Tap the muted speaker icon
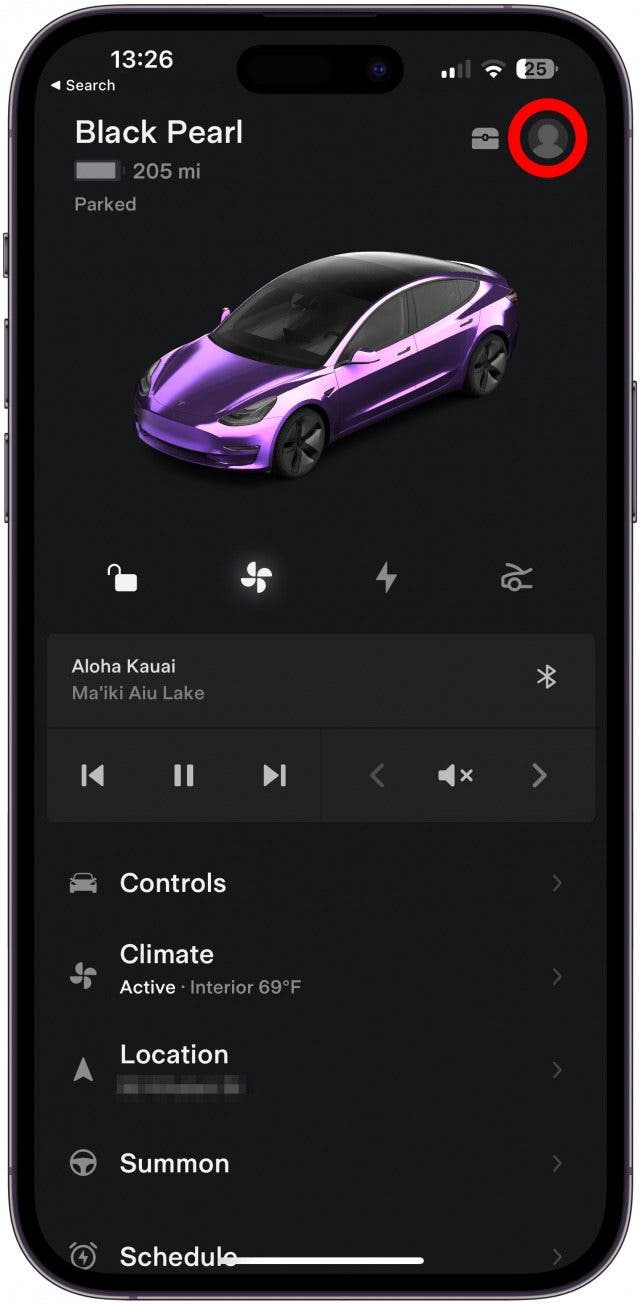This screenshot has height=1305, width=642. (455, 775)
